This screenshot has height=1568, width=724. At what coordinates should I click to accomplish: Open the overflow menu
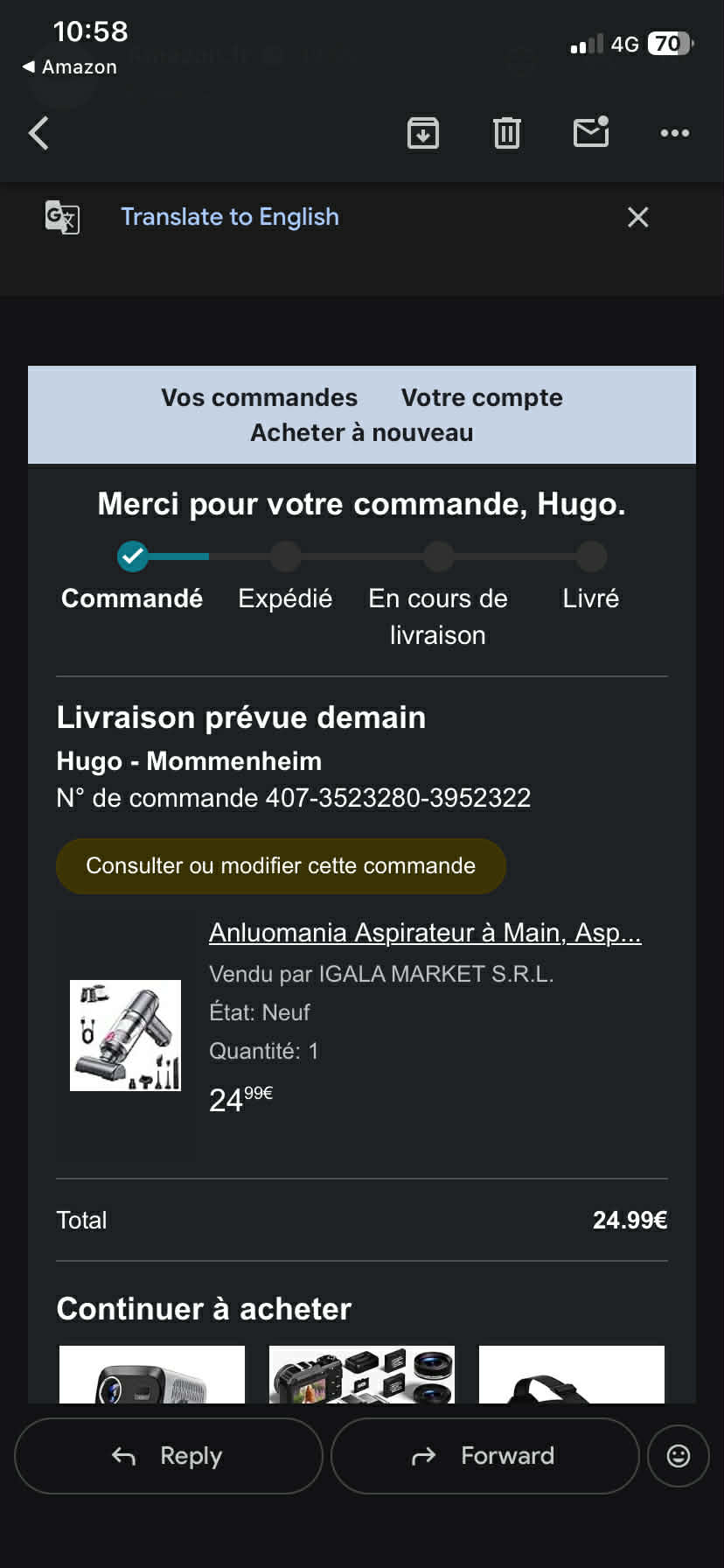click(x=674, y=133)
